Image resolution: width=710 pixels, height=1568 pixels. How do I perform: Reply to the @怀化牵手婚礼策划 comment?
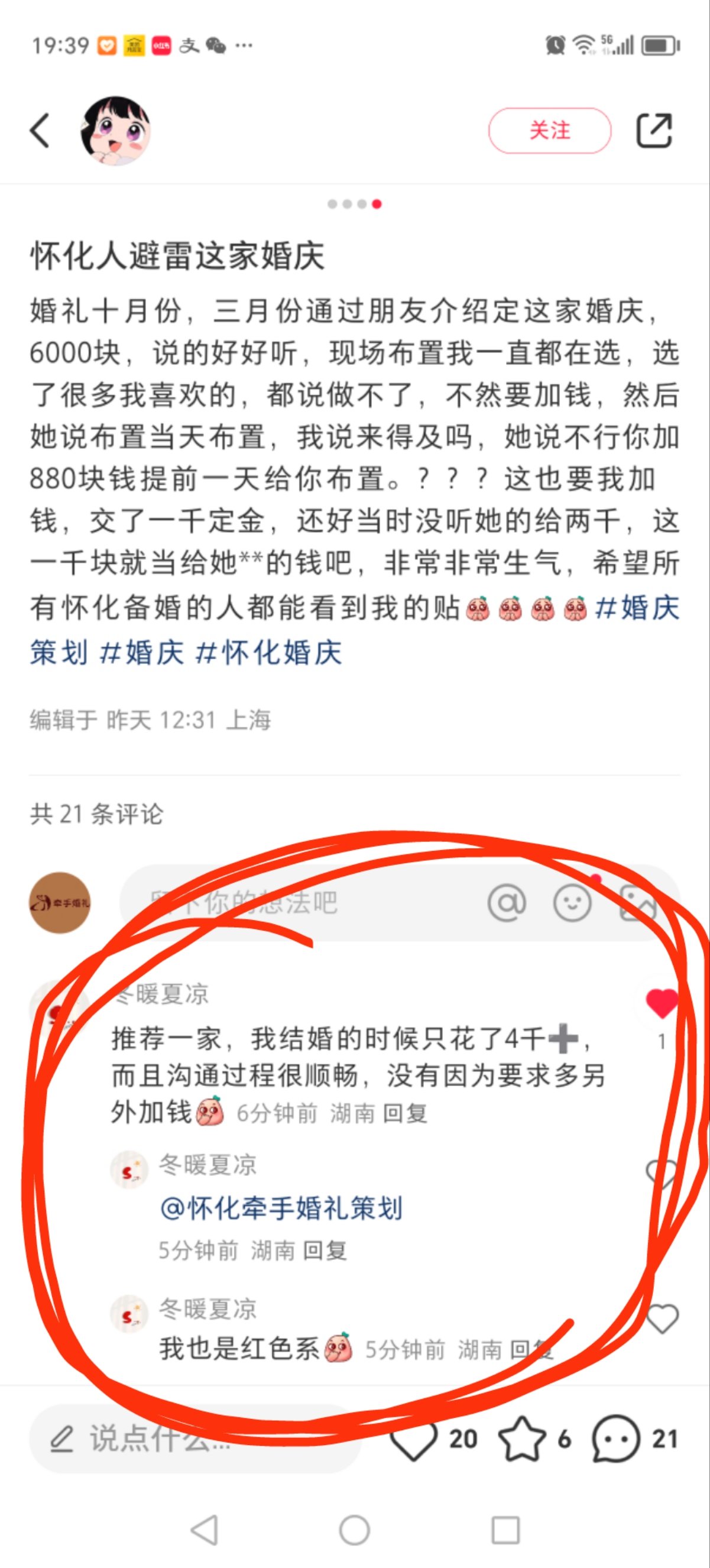[x=325, y=1251]
